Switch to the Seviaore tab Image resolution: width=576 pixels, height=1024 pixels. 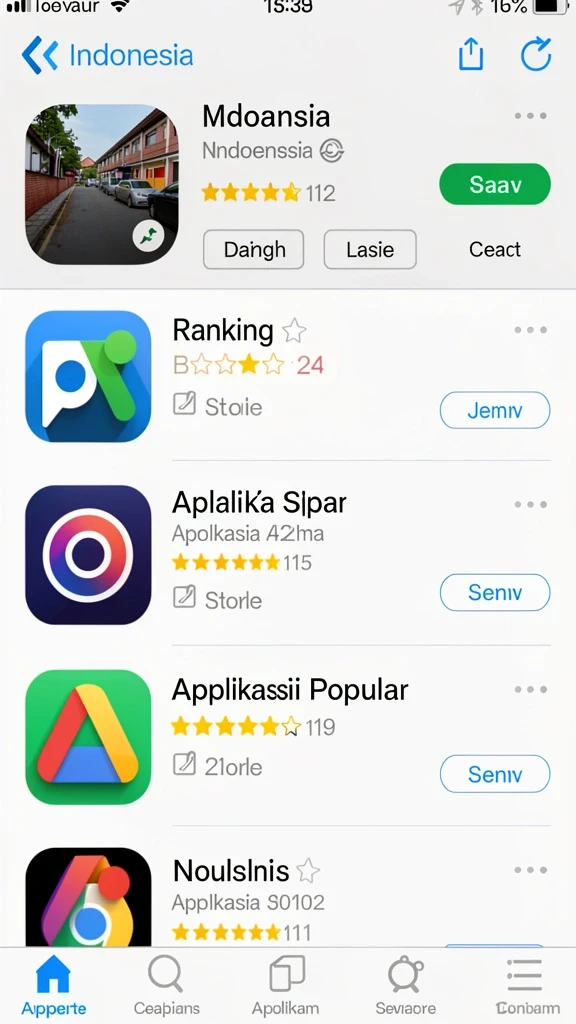coord(406,985)
